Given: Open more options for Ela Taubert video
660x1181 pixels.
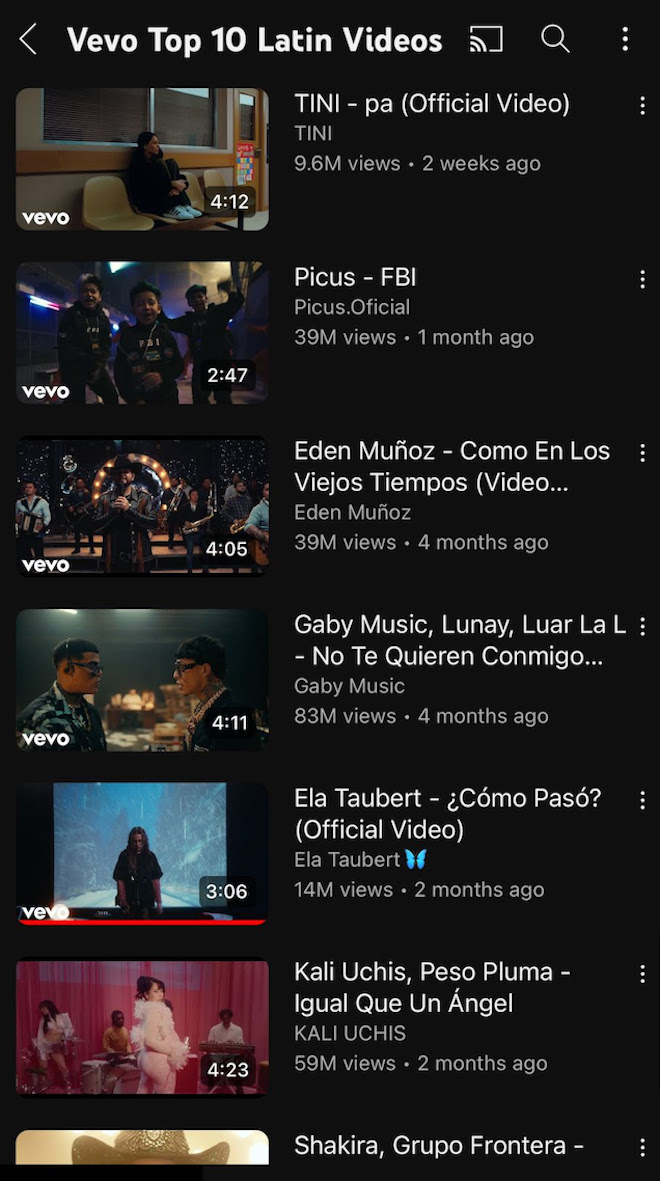Looking at the screenshot, I should (x=642, y=800).
